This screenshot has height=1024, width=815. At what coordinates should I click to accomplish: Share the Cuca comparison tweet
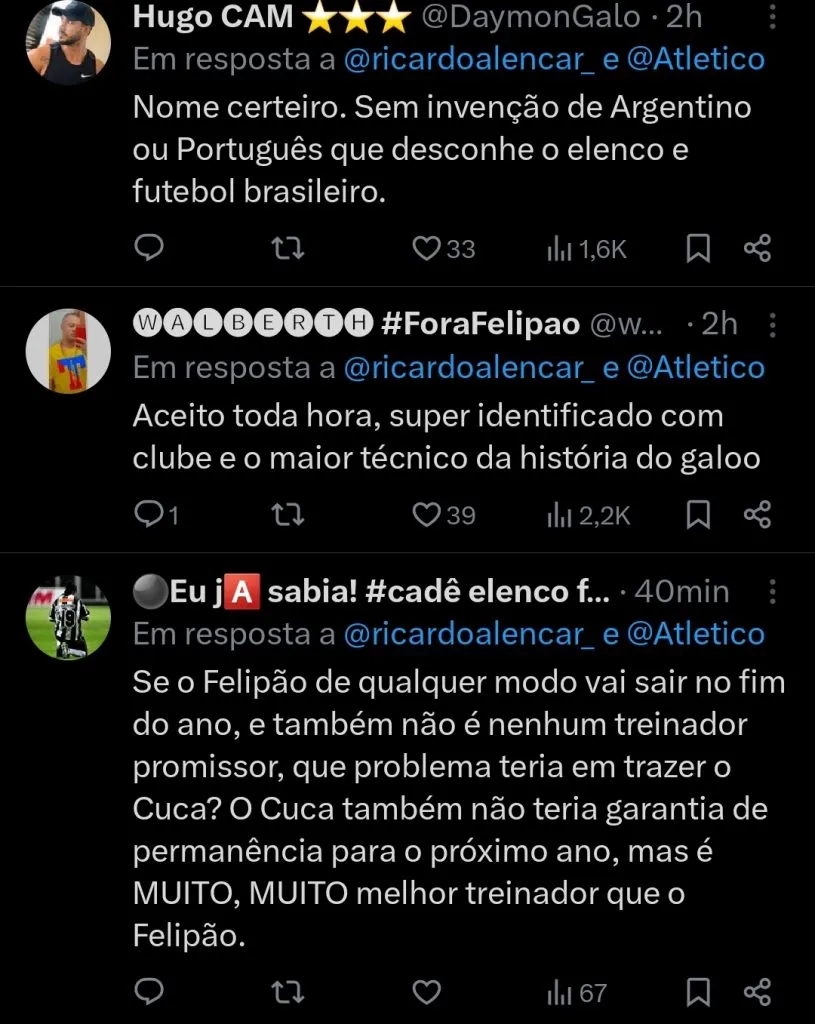coord(756,993)
